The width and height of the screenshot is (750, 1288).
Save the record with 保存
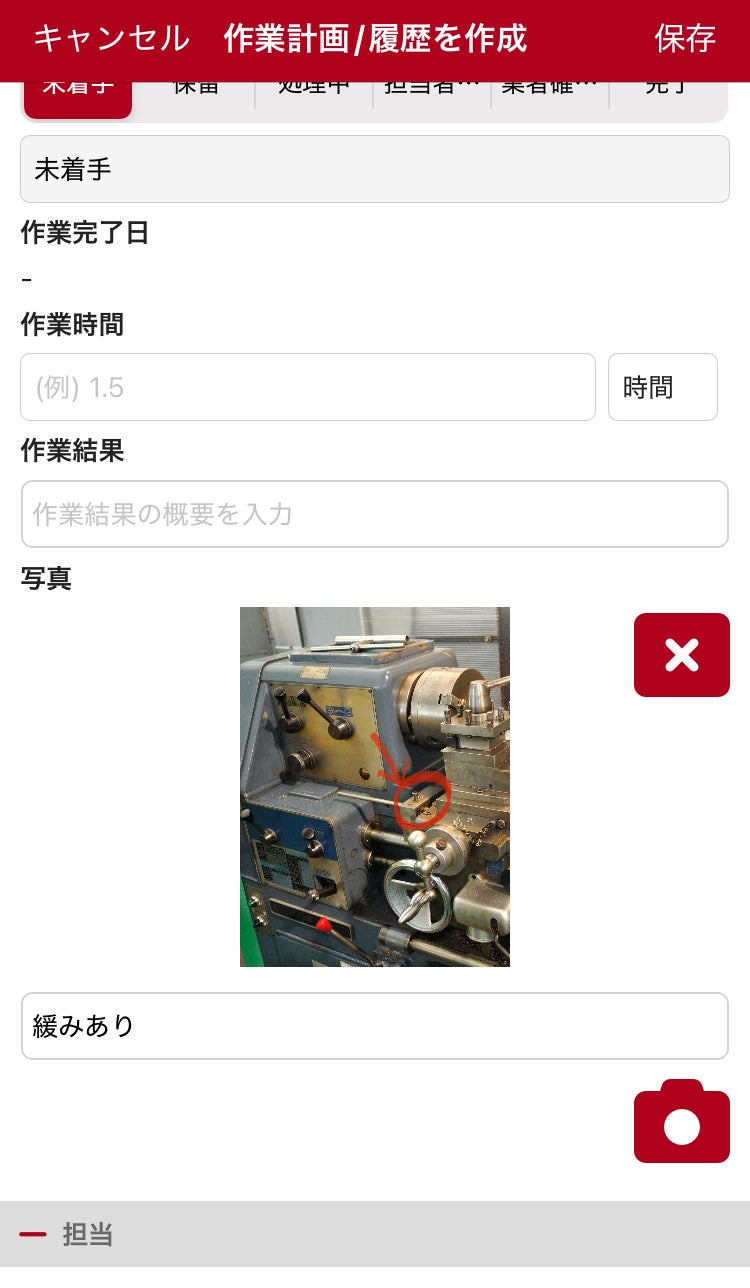point(685,39)
